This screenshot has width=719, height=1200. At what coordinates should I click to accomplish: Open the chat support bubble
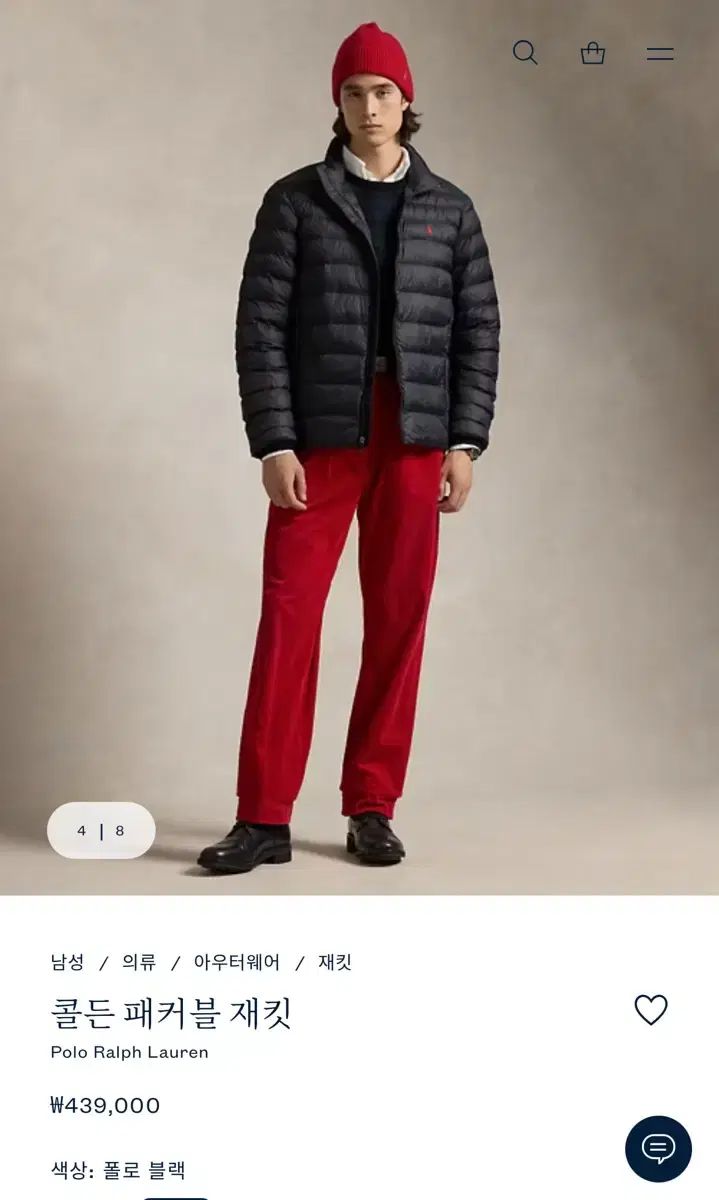(658, 1149)
